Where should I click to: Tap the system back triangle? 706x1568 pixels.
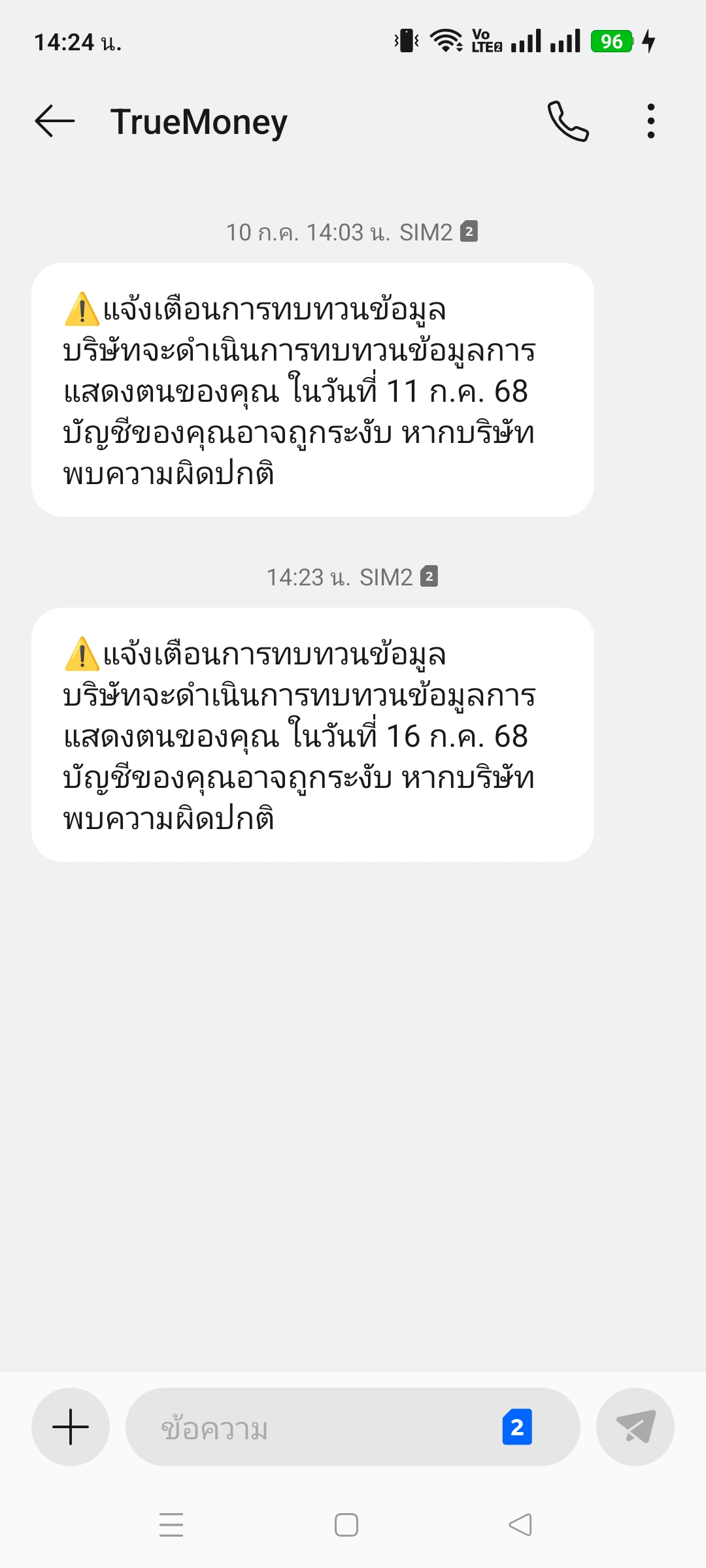click(x=520, y=1525)
